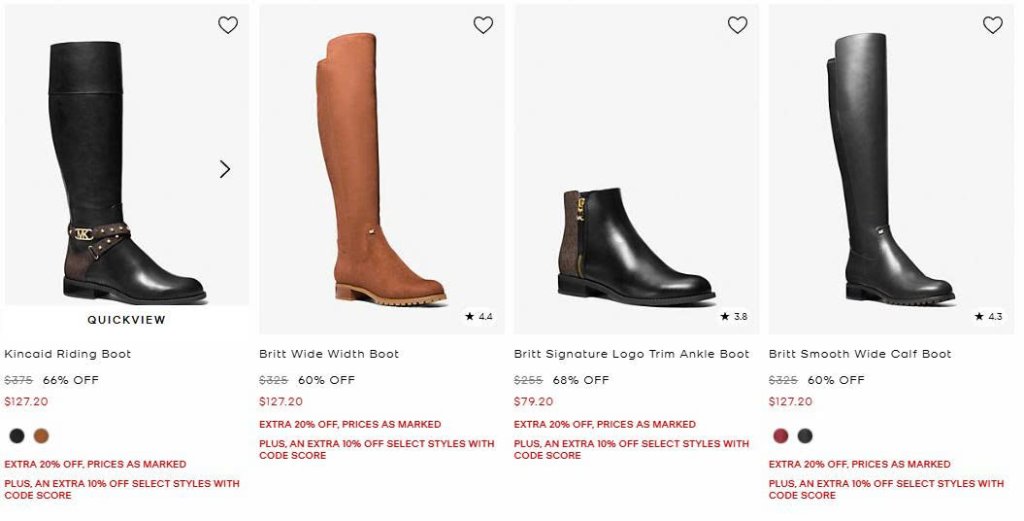Pick the burgundy swatch for Britt Smooth Boot
The width and height of the screenshot is (1024, 521).
[781, 436]
